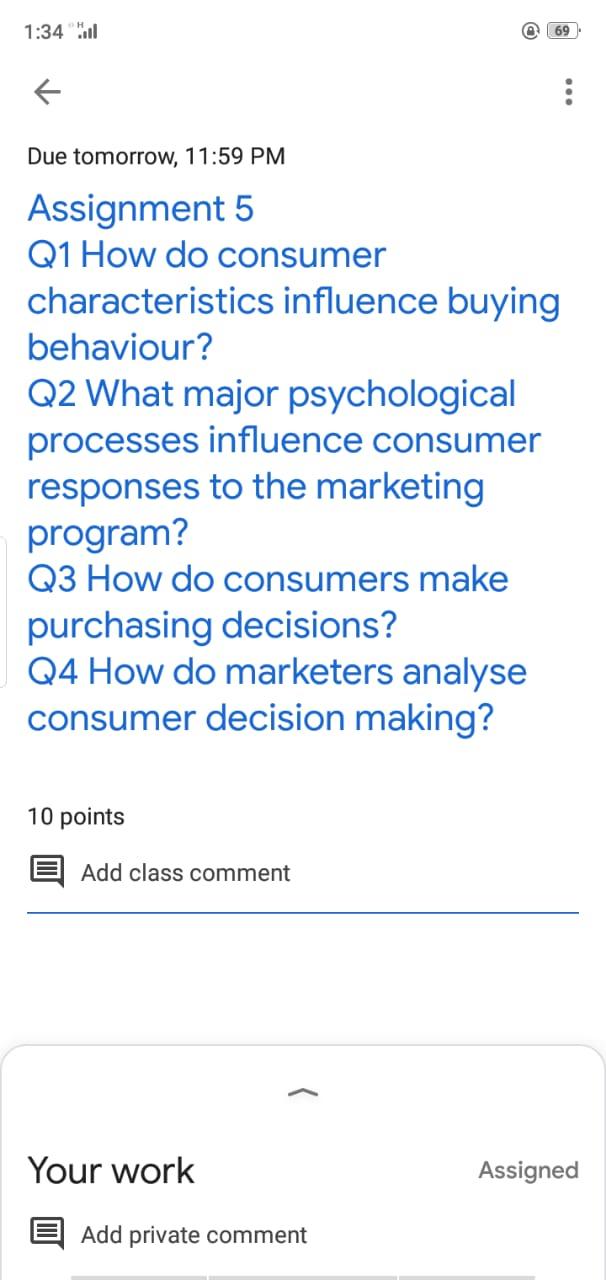This screenshot has width=606, height=1280.
Task: Go back using the arrow icon
Action: tap(46, 93)
